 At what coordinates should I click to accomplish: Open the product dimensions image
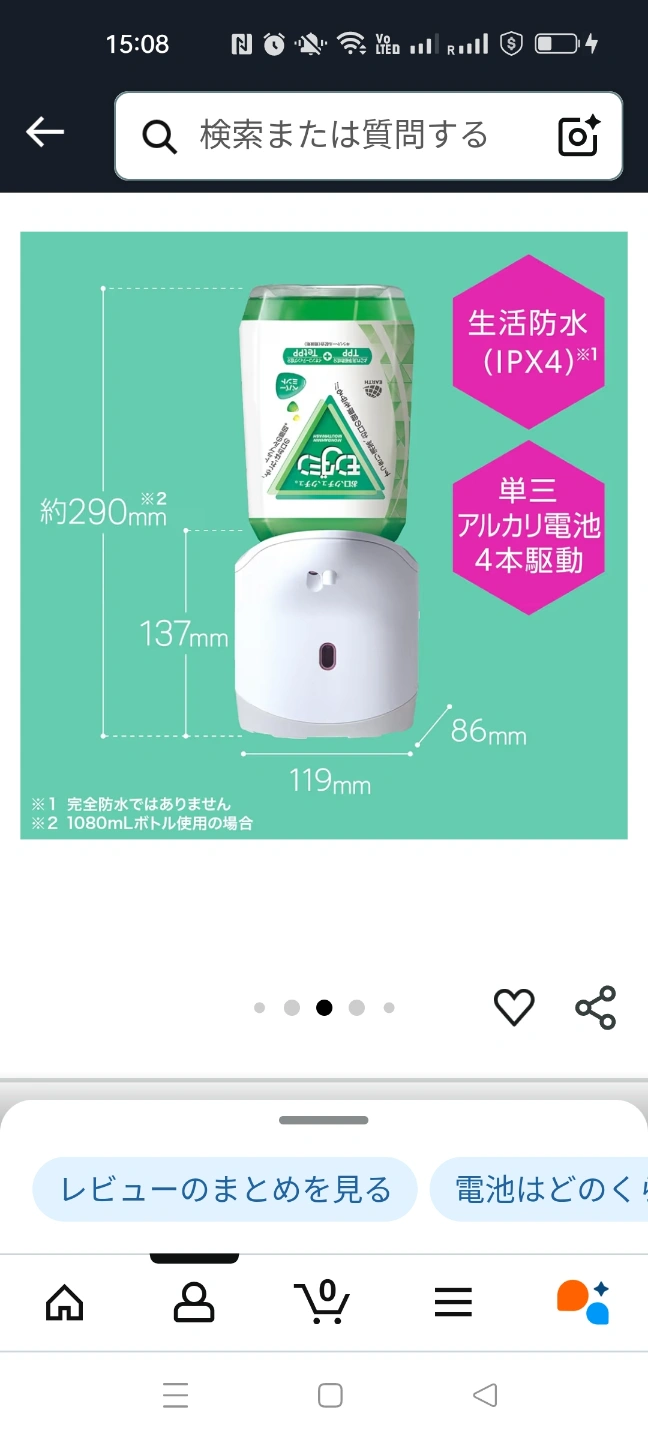pyautogui.click(x=324, y=535)
